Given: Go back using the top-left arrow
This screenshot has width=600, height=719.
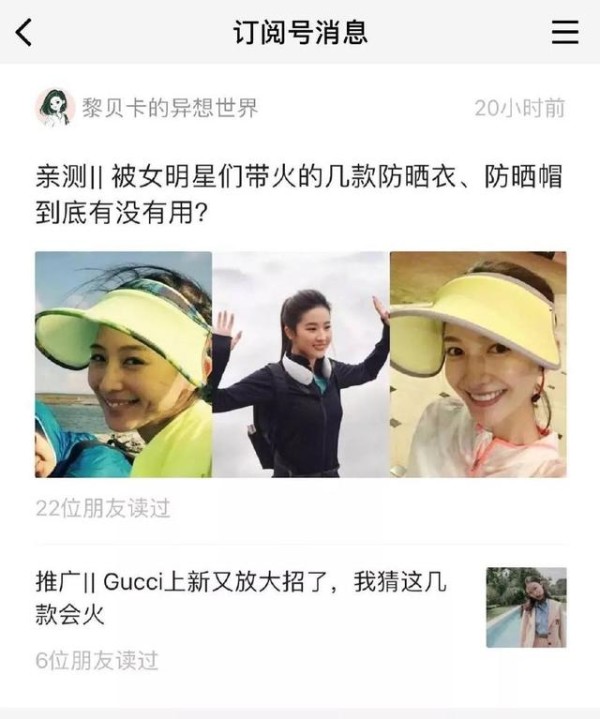Looking at the screenshot, I should point(24,32).
